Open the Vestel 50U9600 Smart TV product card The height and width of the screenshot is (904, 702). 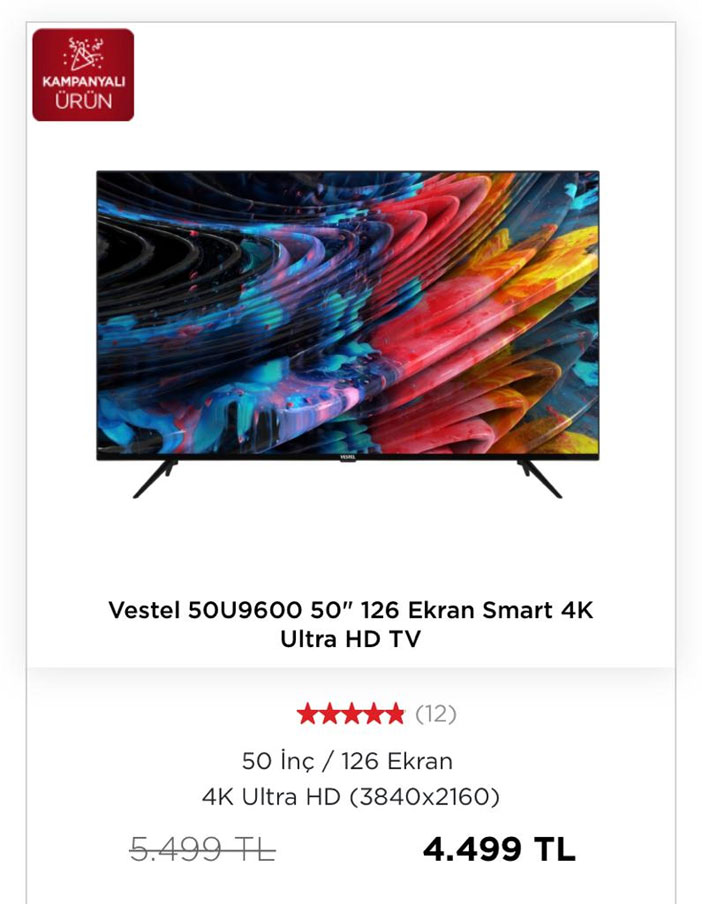[350, 624]
